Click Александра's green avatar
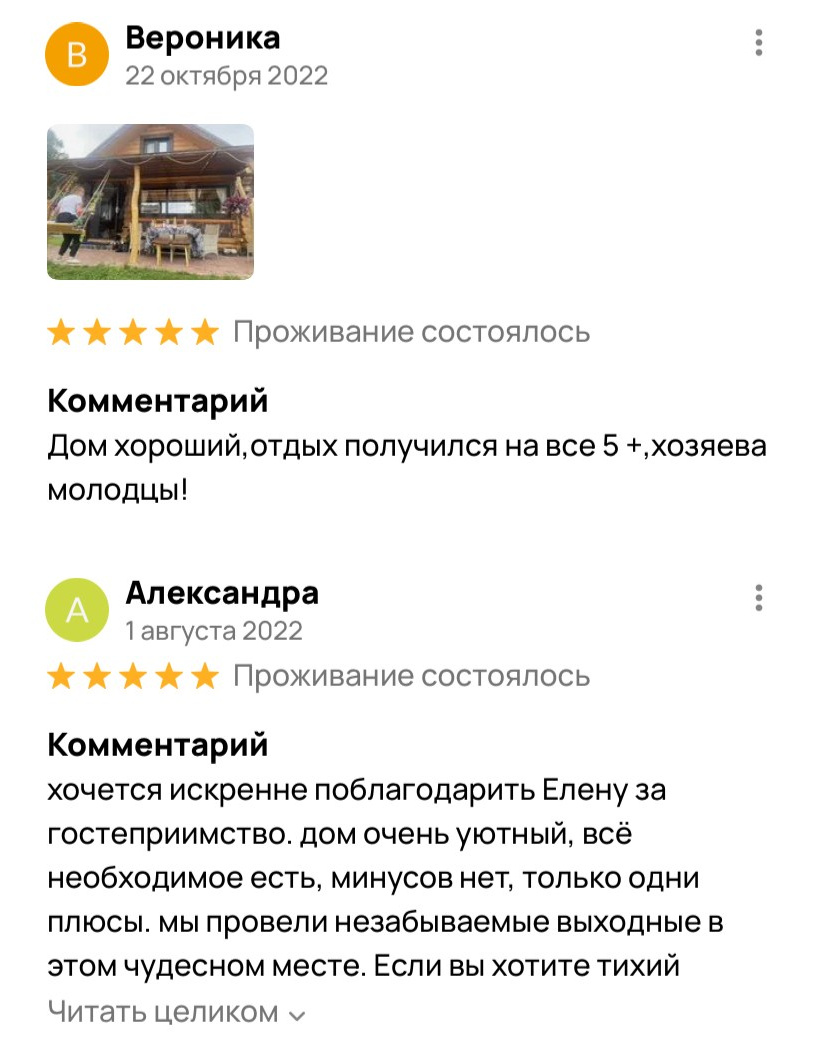Screen dimensions: 827x1039 tap(76, 608)
